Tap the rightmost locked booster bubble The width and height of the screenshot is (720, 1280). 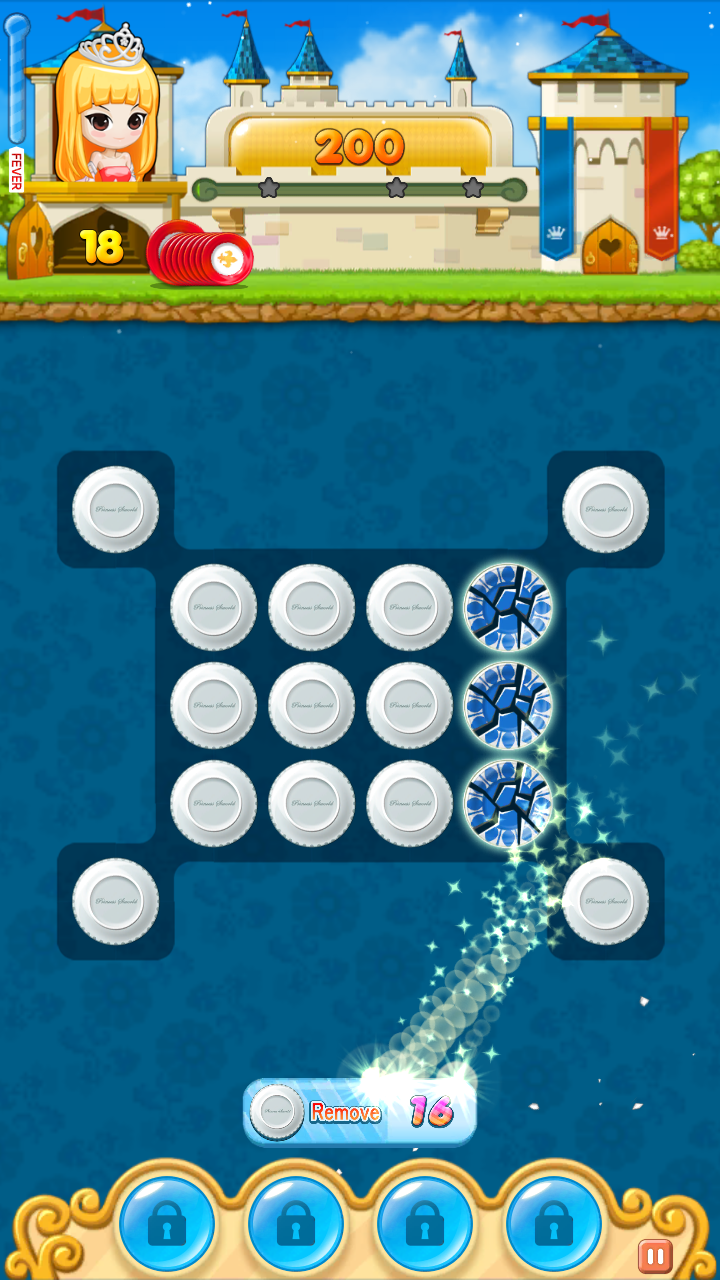pyautogui.click(x=554, y=1224)
